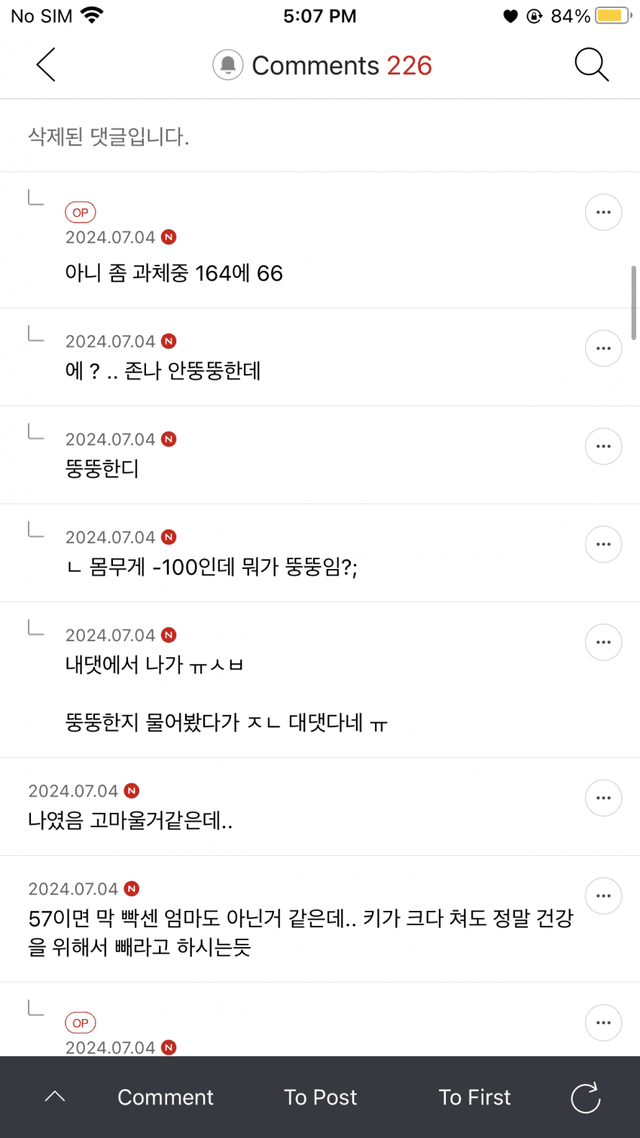
Task: Write a new Comment
Action: (165, 1097)
